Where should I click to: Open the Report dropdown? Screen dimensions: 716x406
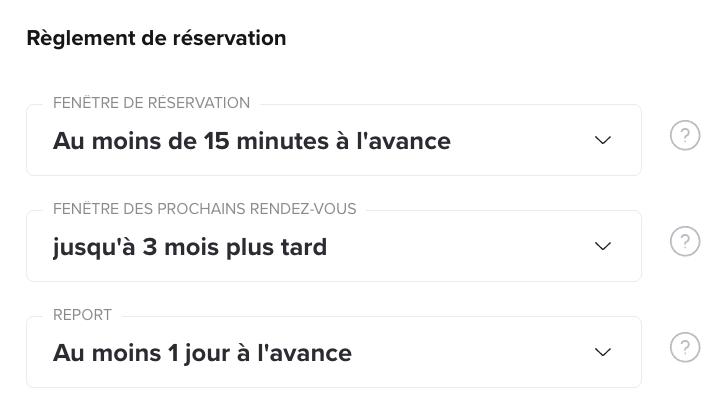pyautogui.click(x=333, y=353)
